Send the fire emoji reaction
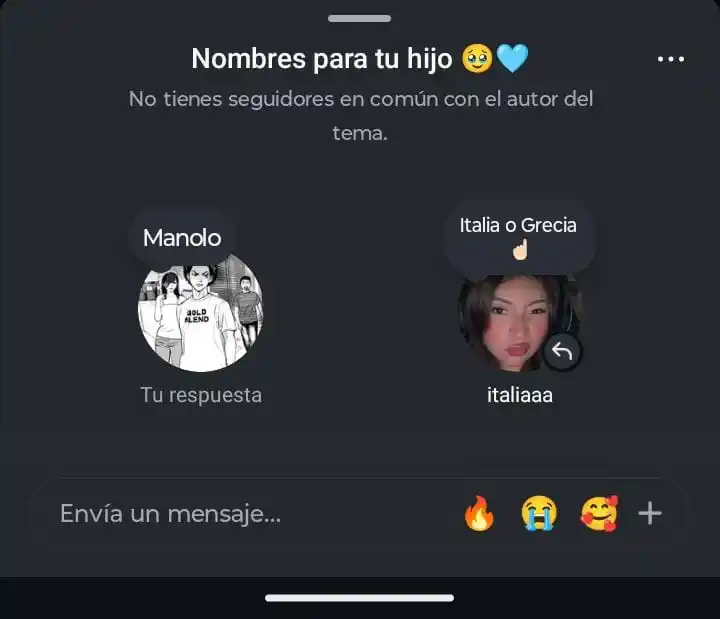The height and width of the screenshot is (619, 720). click(480, 514)
